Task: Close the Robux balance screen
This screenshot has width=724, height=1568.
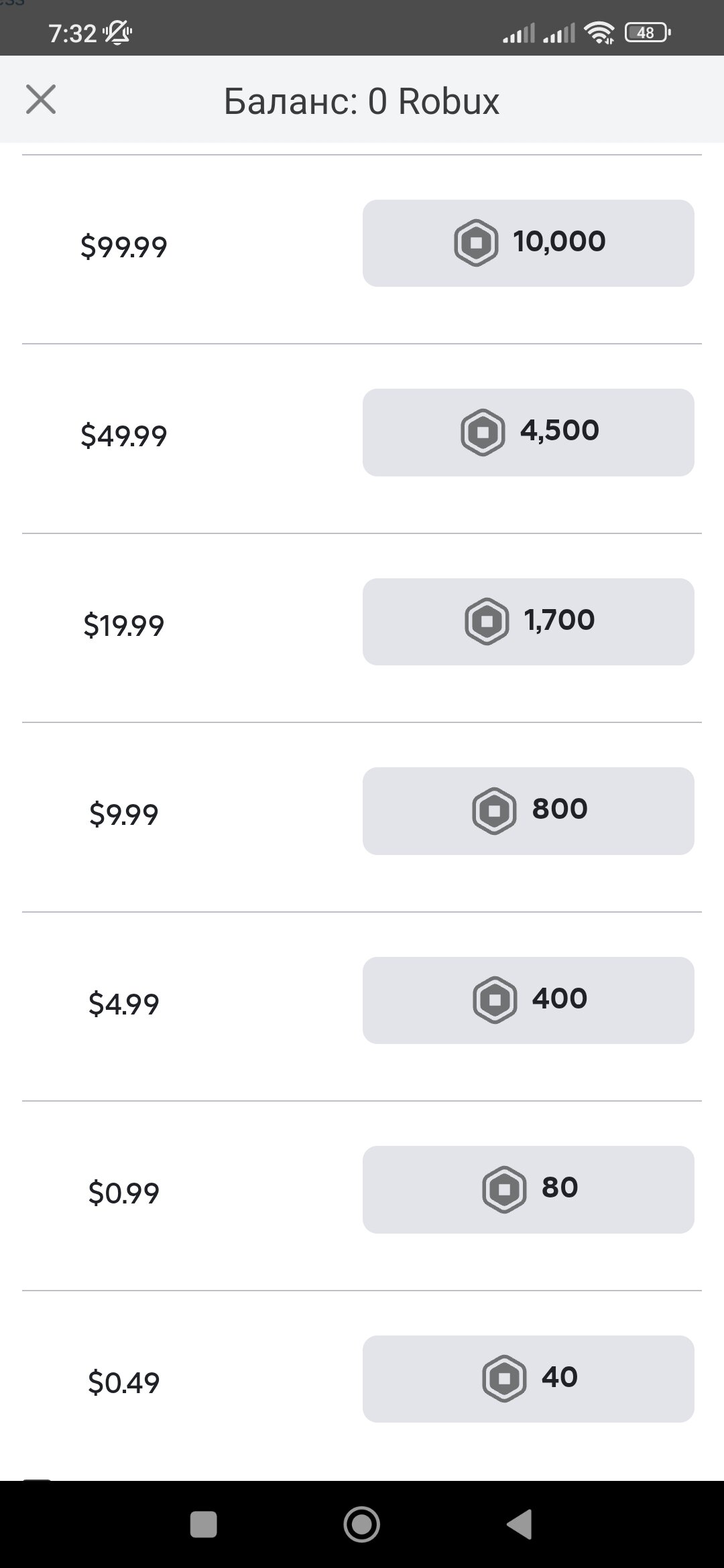Action: 41,100
